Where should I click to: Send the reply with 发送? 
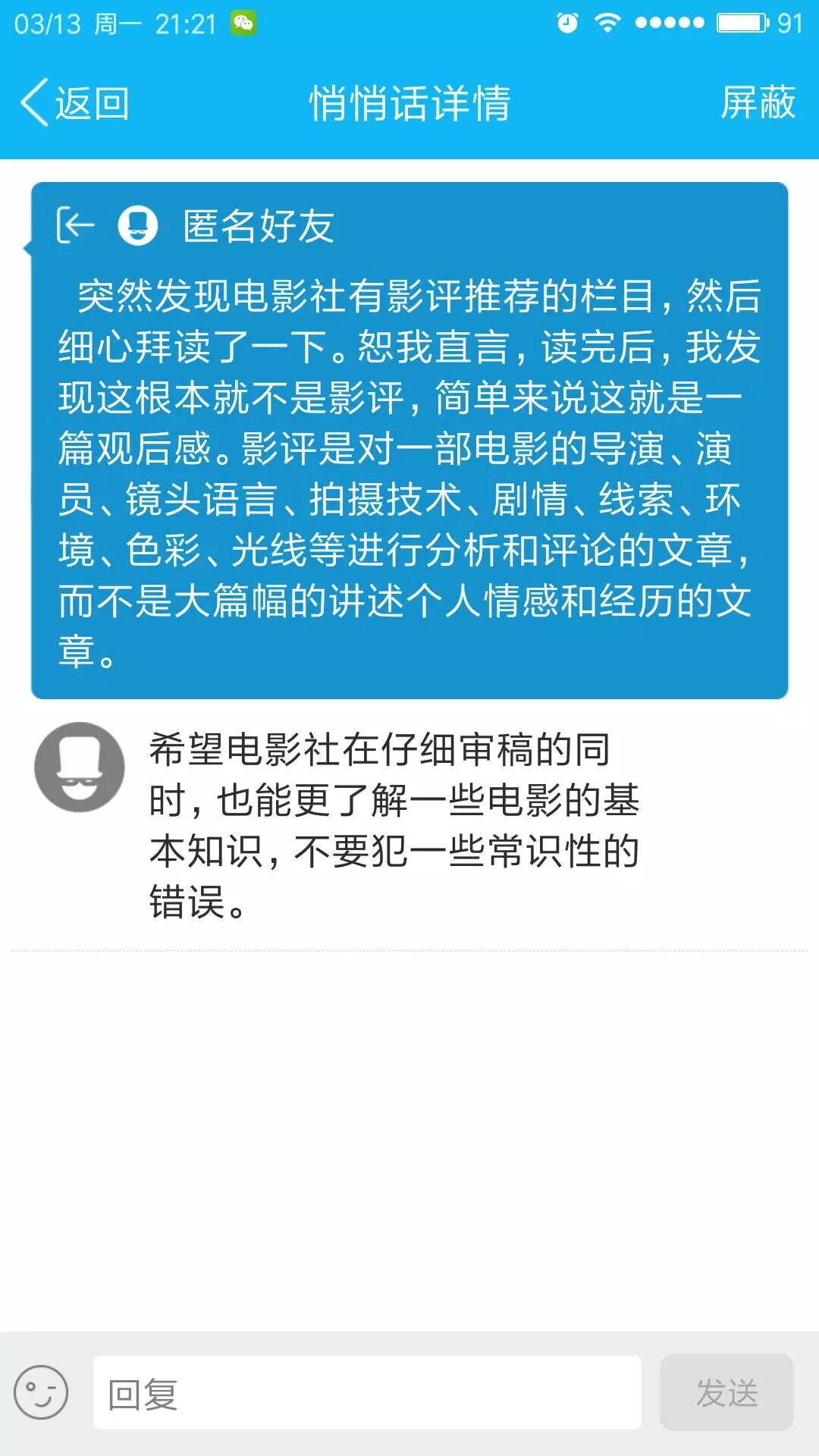(726, 1392)
